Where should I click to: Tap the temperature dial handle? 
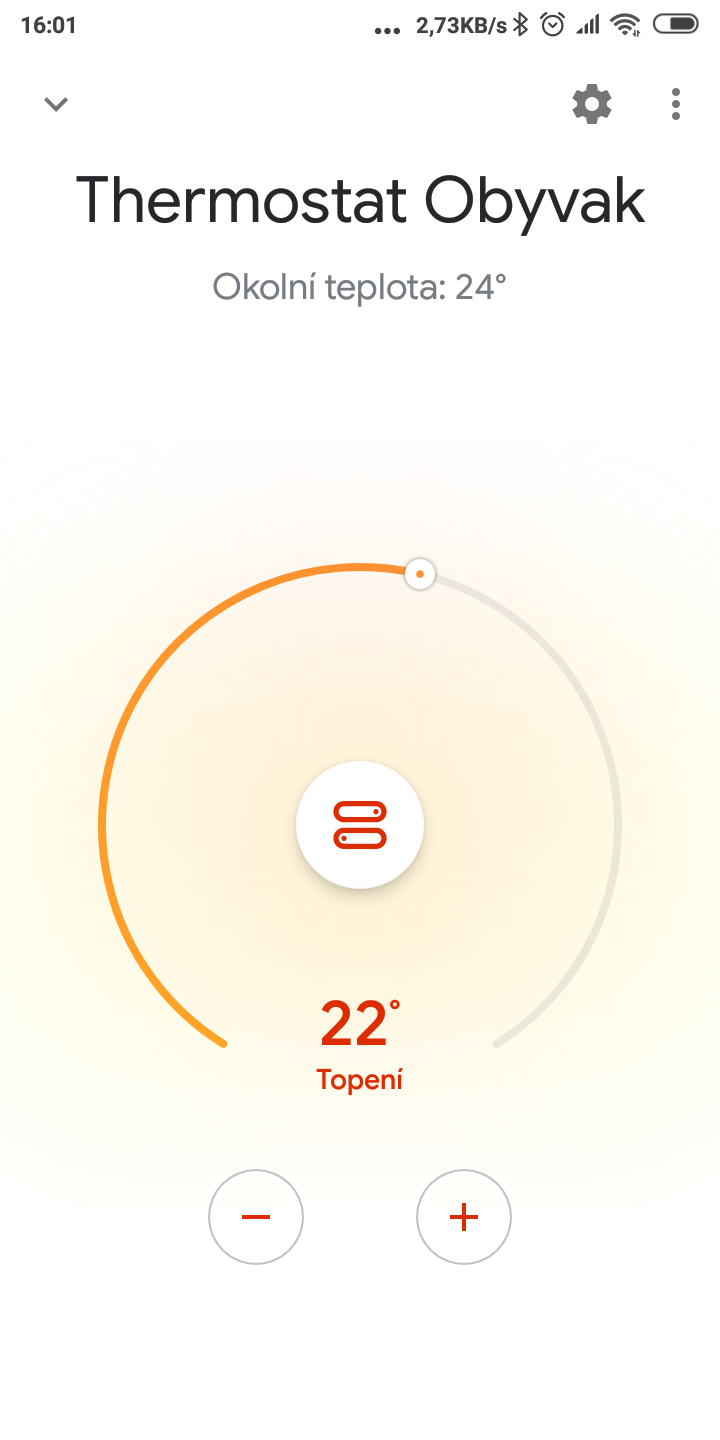[420, 574]
